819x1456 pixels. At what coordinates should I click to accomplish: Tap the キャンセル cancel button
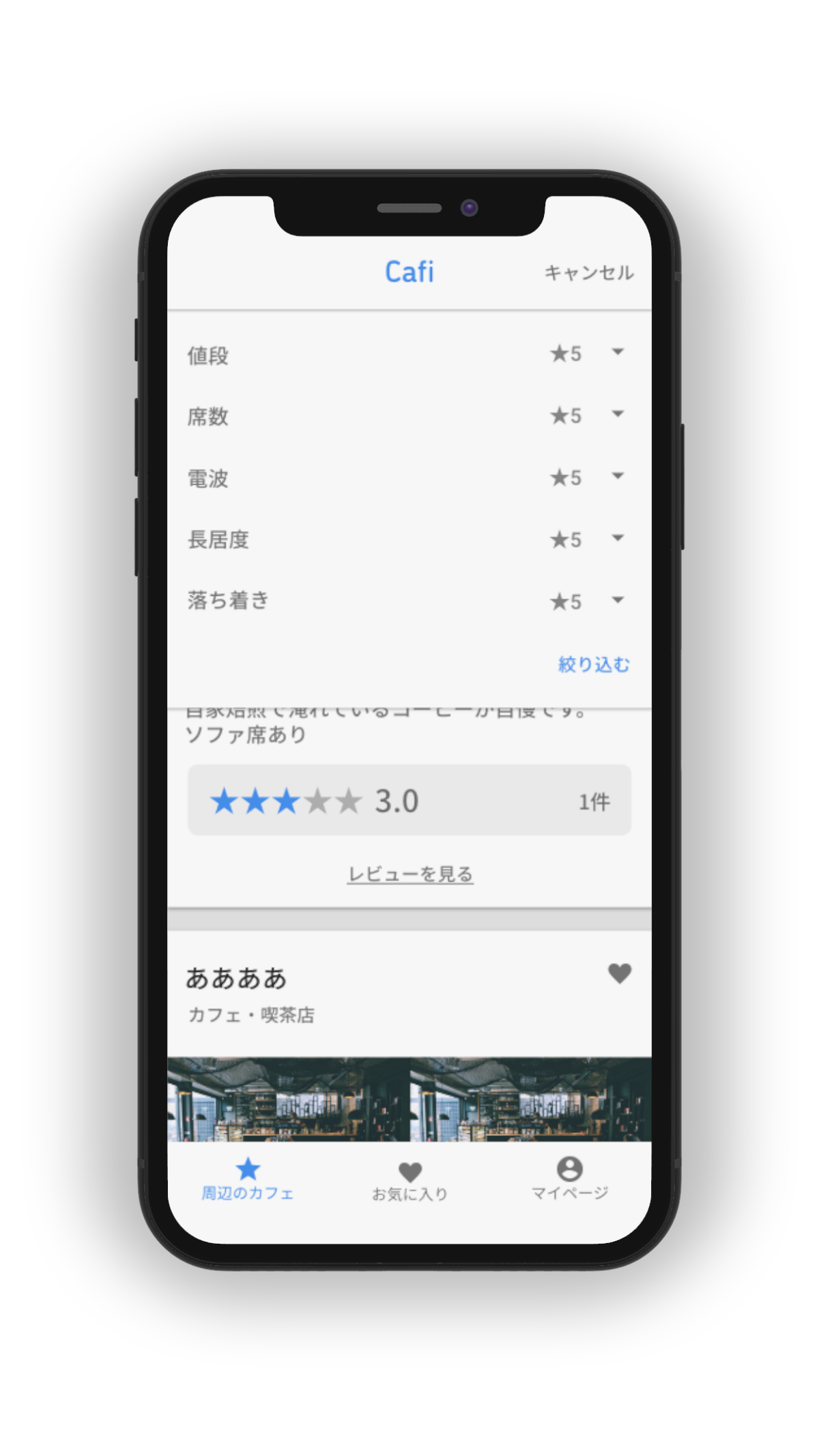click(588, 272)
